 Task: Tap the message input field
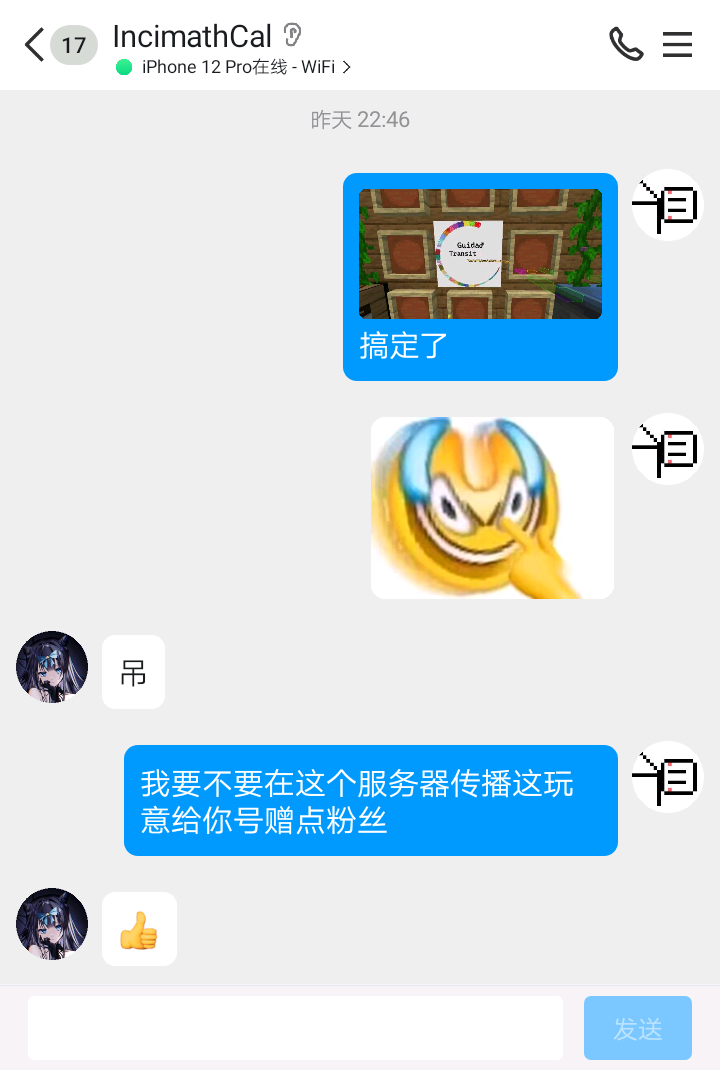(295, 1027)
